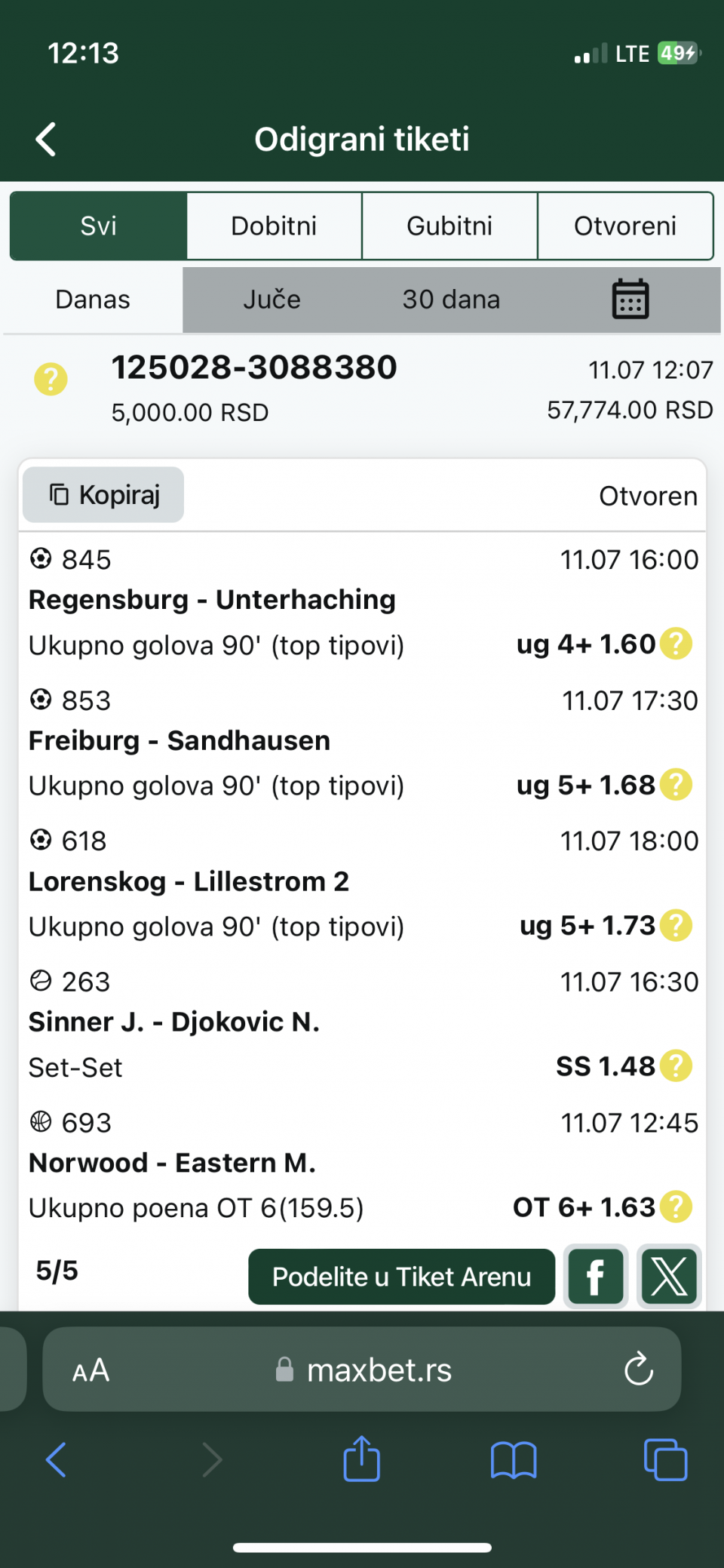This screenshot has height=1568, width=724.
Task: Select the Svi tab
Action: click(x=99, y=226)
